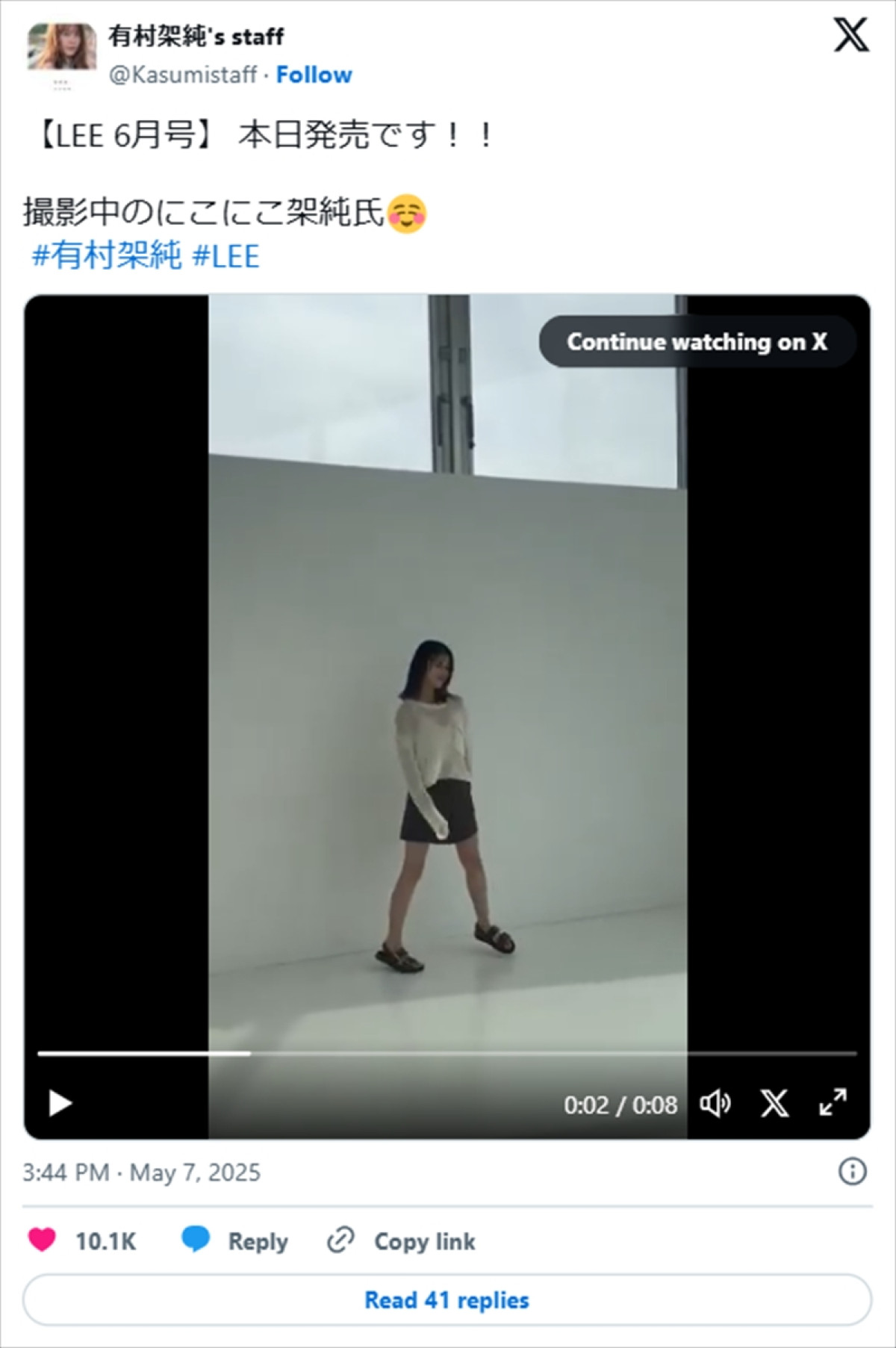Open video on X via player icon
This screenshot has height=1348, width=896.
click(x=774, y=1103)
